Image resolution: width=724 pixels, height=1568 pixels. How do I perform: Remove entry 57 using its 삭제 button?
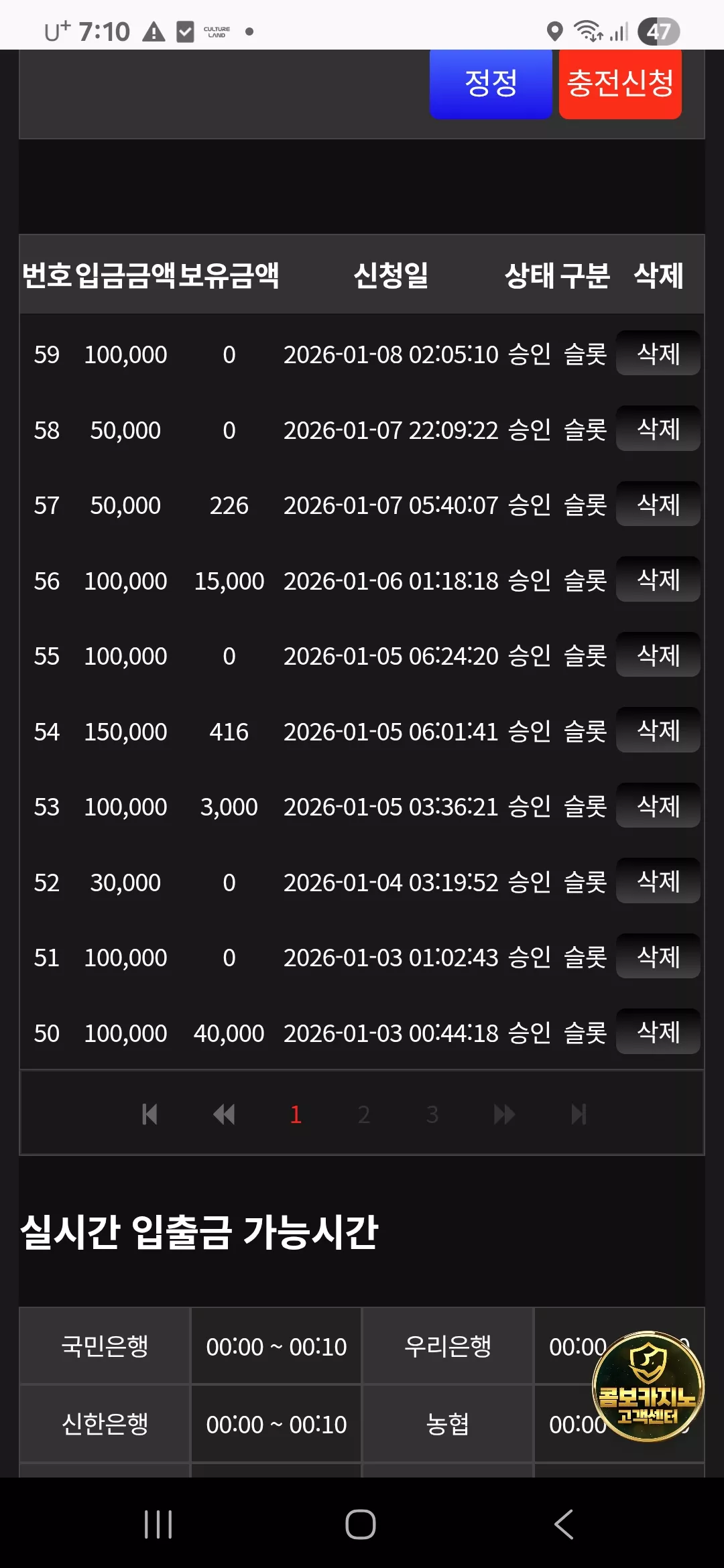tap(658, 504)
